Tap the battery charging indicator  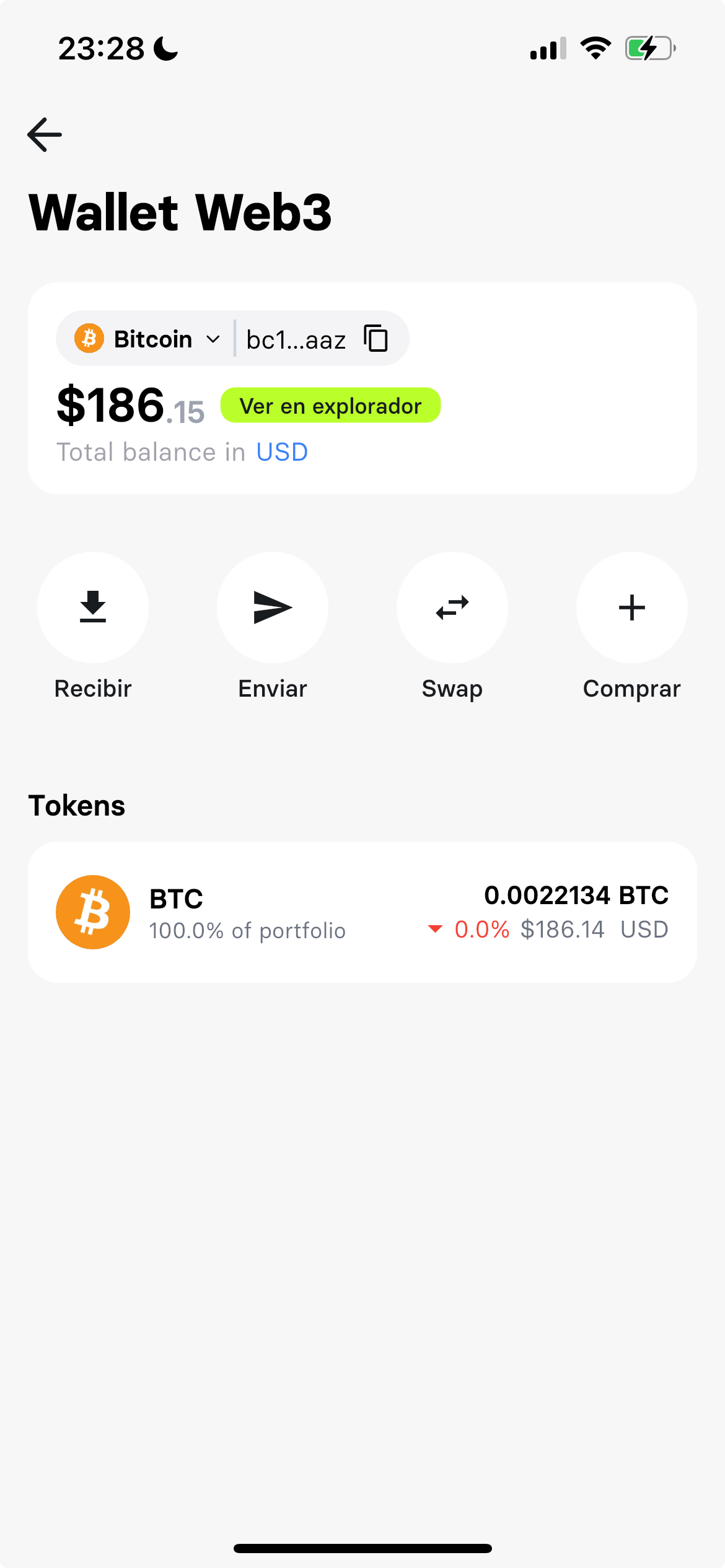pyautogui.click(x=649, y=49)
